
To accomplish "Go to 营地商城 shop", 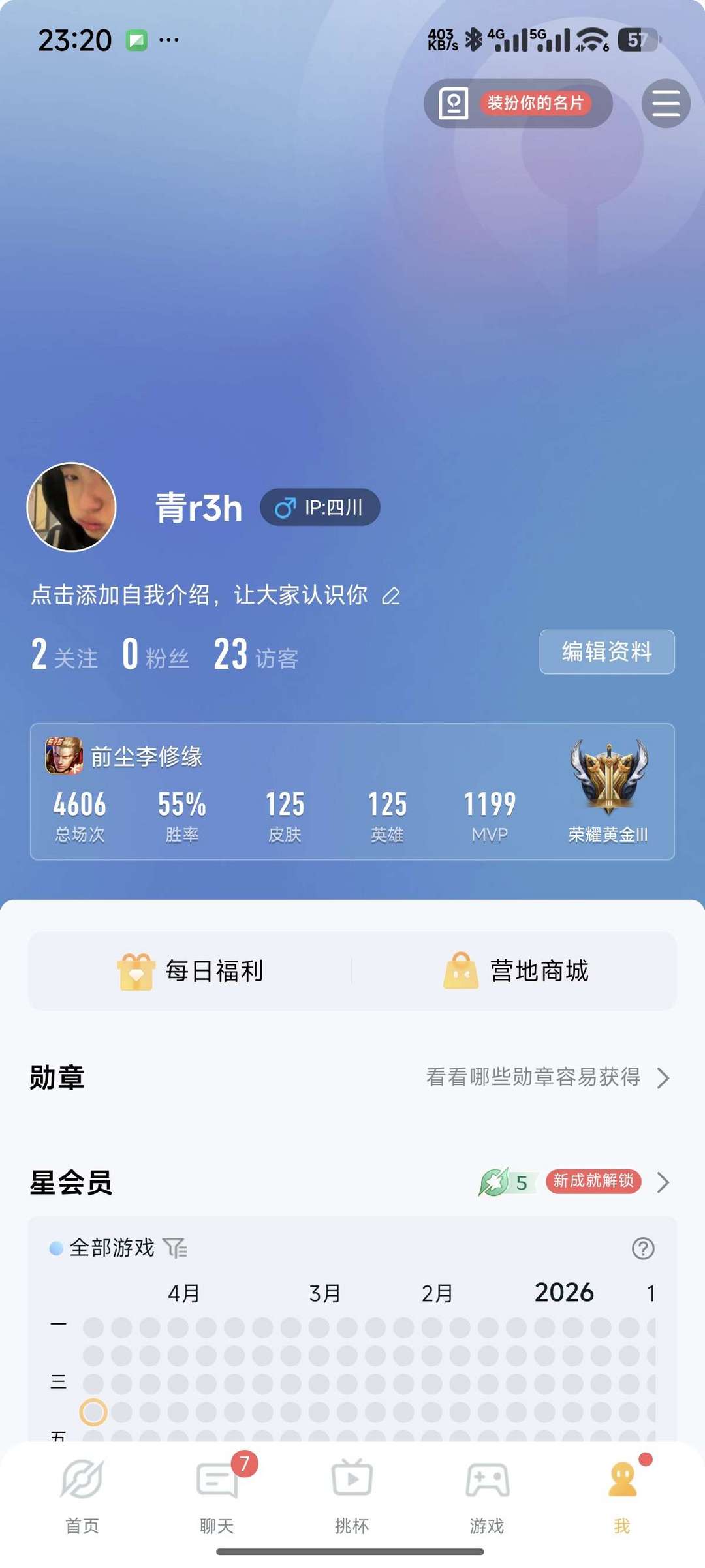I will point(515,971).
